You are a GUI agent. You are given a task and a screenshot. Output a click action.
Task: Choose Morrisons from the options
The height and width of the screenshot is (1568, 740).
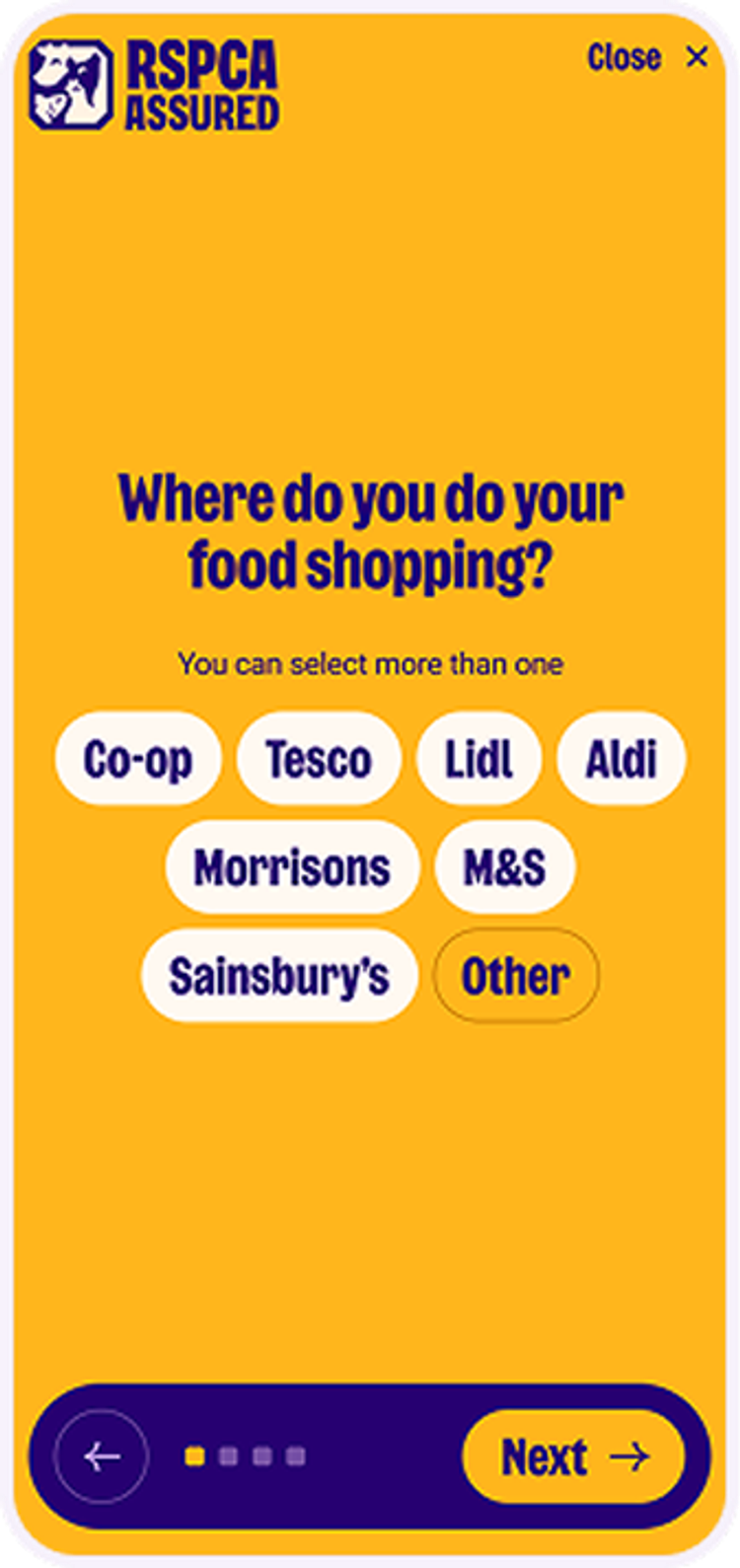pos(292,867)
